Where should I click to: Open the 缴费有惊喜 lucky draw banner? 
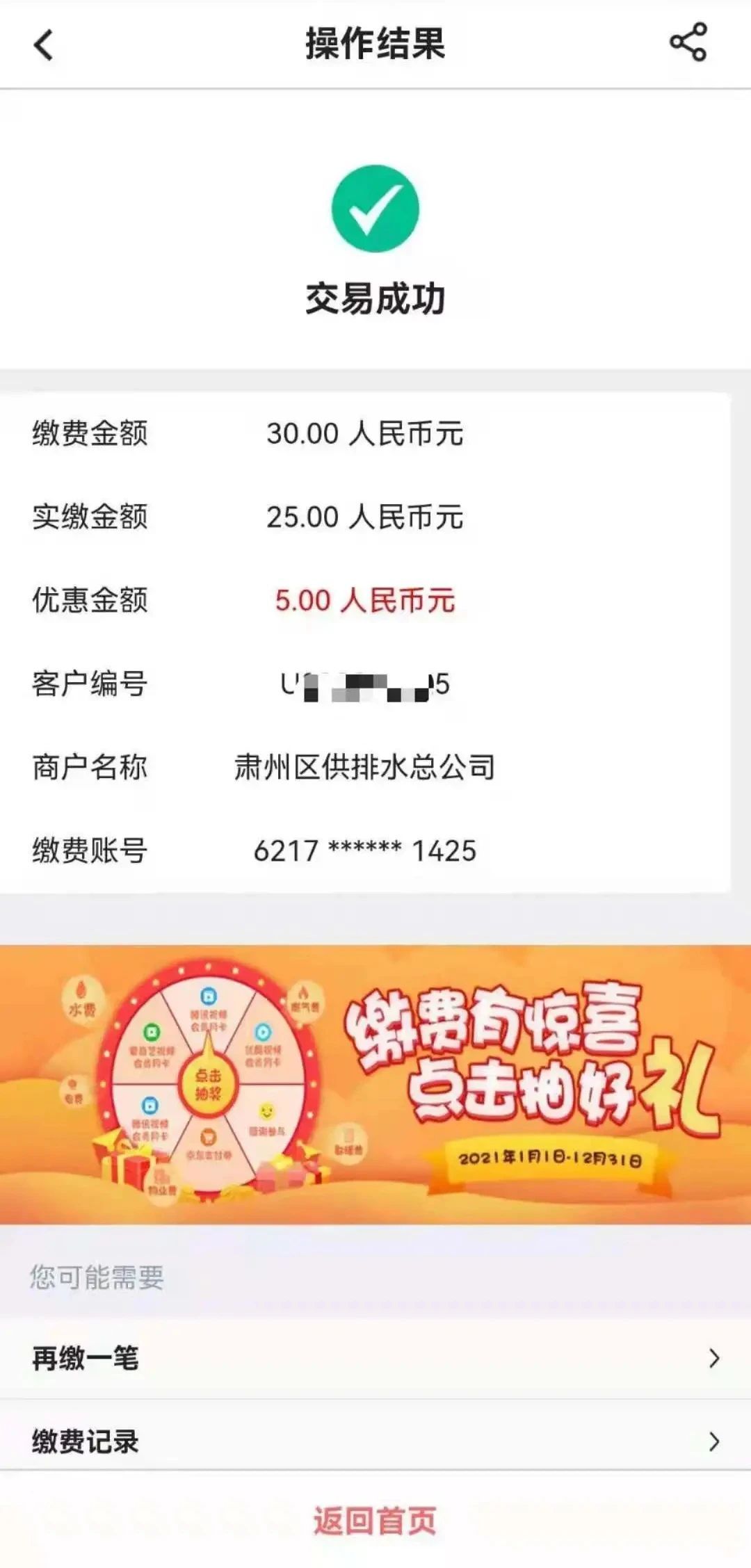(x=375, y=1085)
